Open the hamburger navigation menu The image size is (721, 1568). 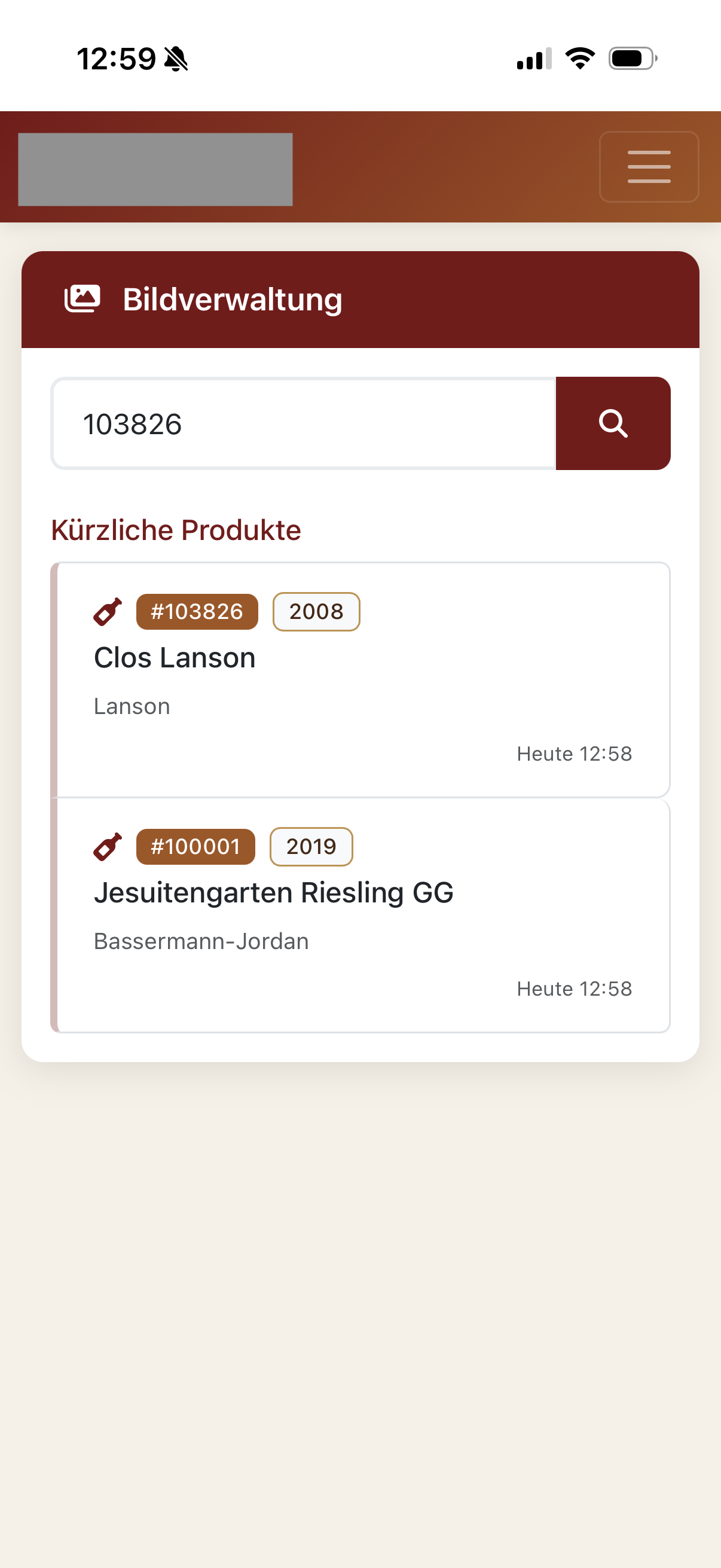tap(648, 166)
